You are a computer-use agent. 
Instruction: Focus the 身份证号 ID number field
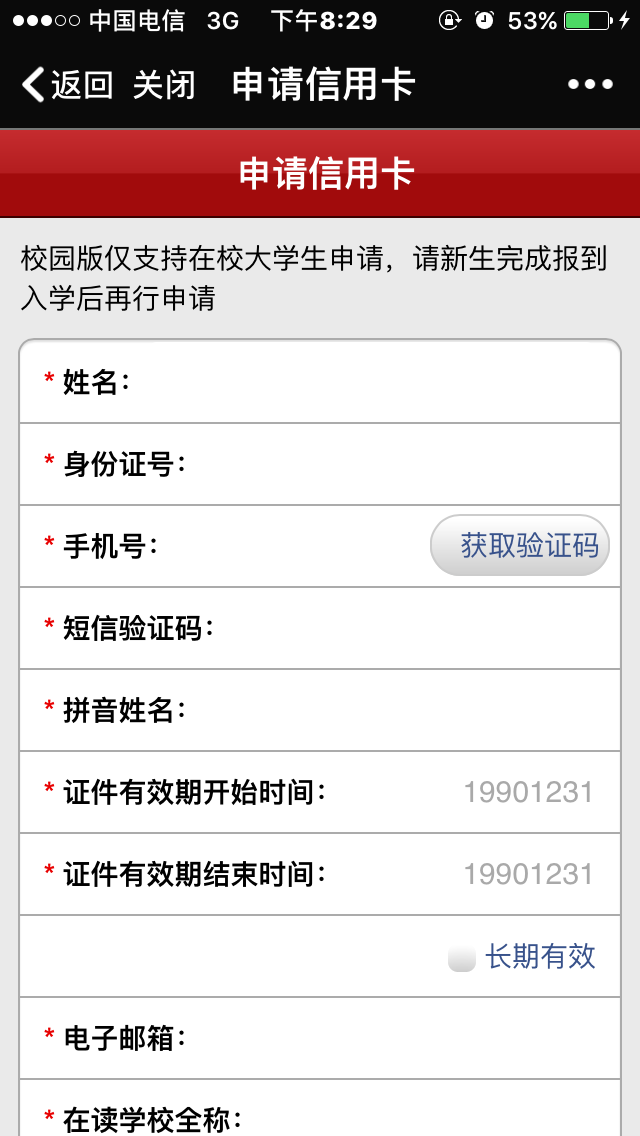point(400,464)
